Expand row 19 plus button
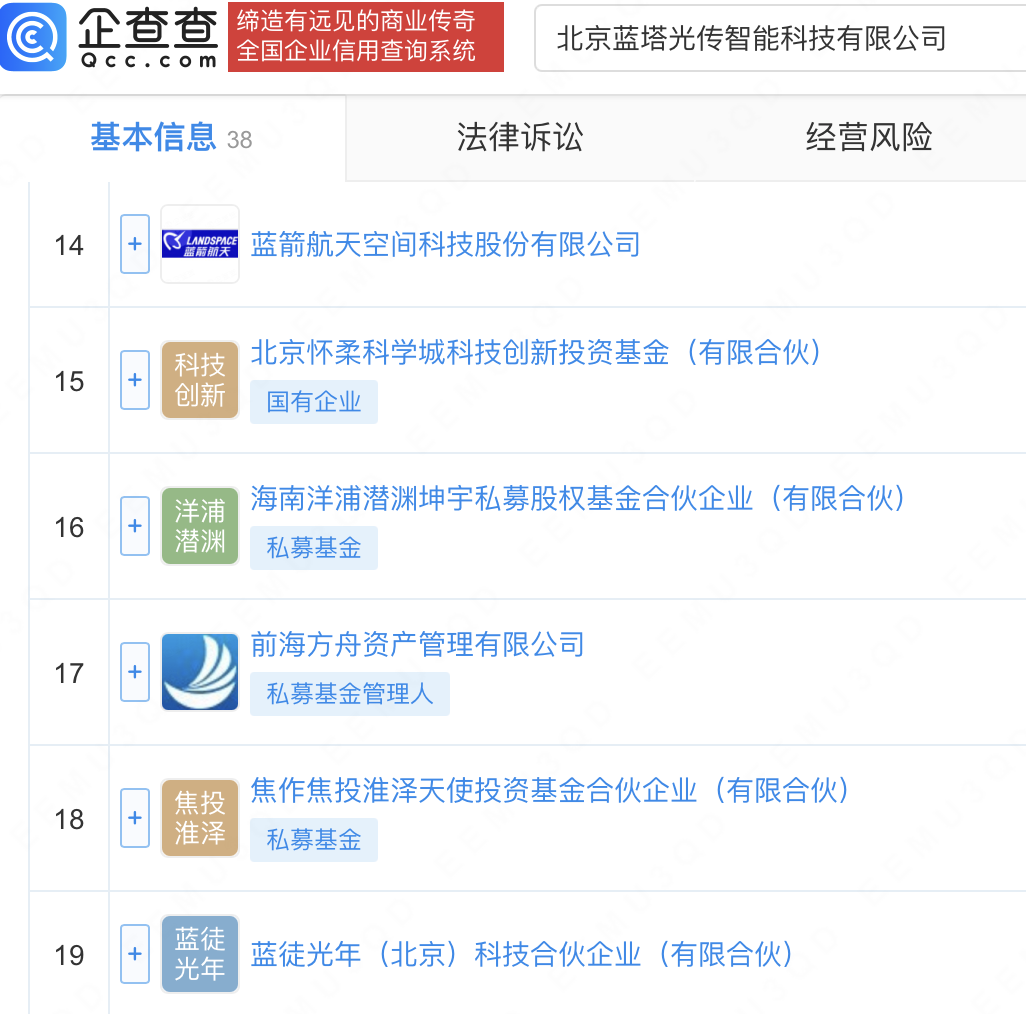 135,954
